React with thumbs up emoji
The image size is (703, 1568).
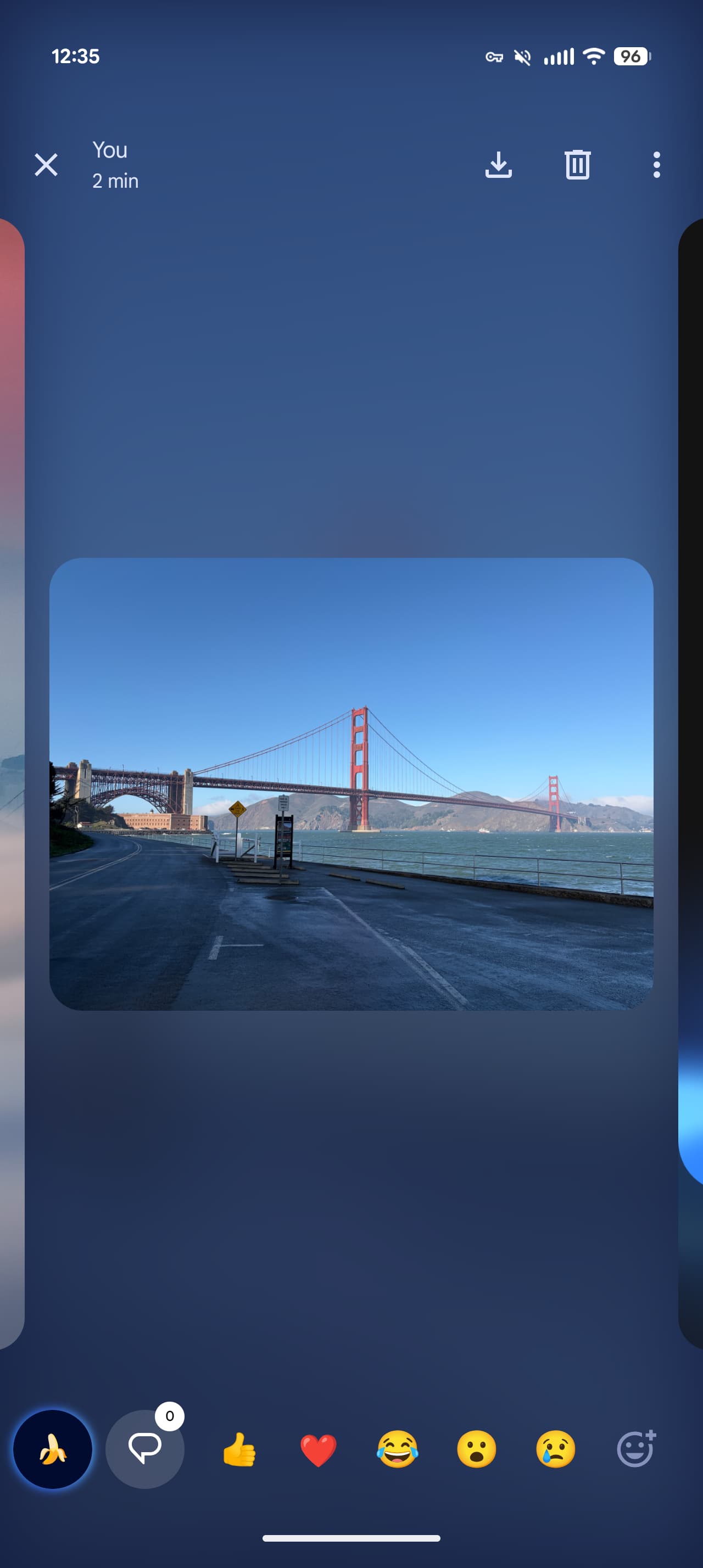pos(239,1449)
